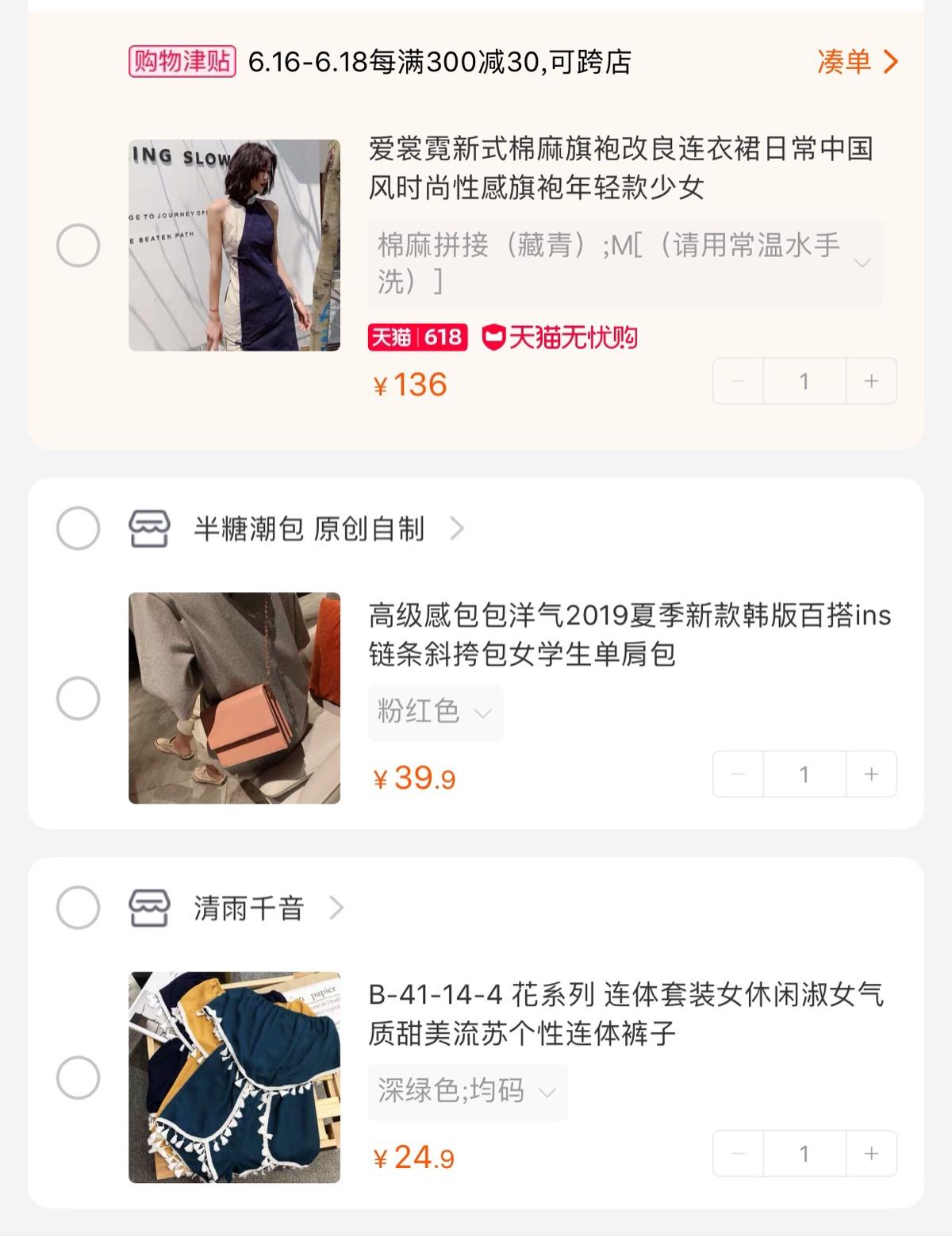Decrease quantity of the ¥136 dress
952x1237 pixels.
tap(738, 382)
